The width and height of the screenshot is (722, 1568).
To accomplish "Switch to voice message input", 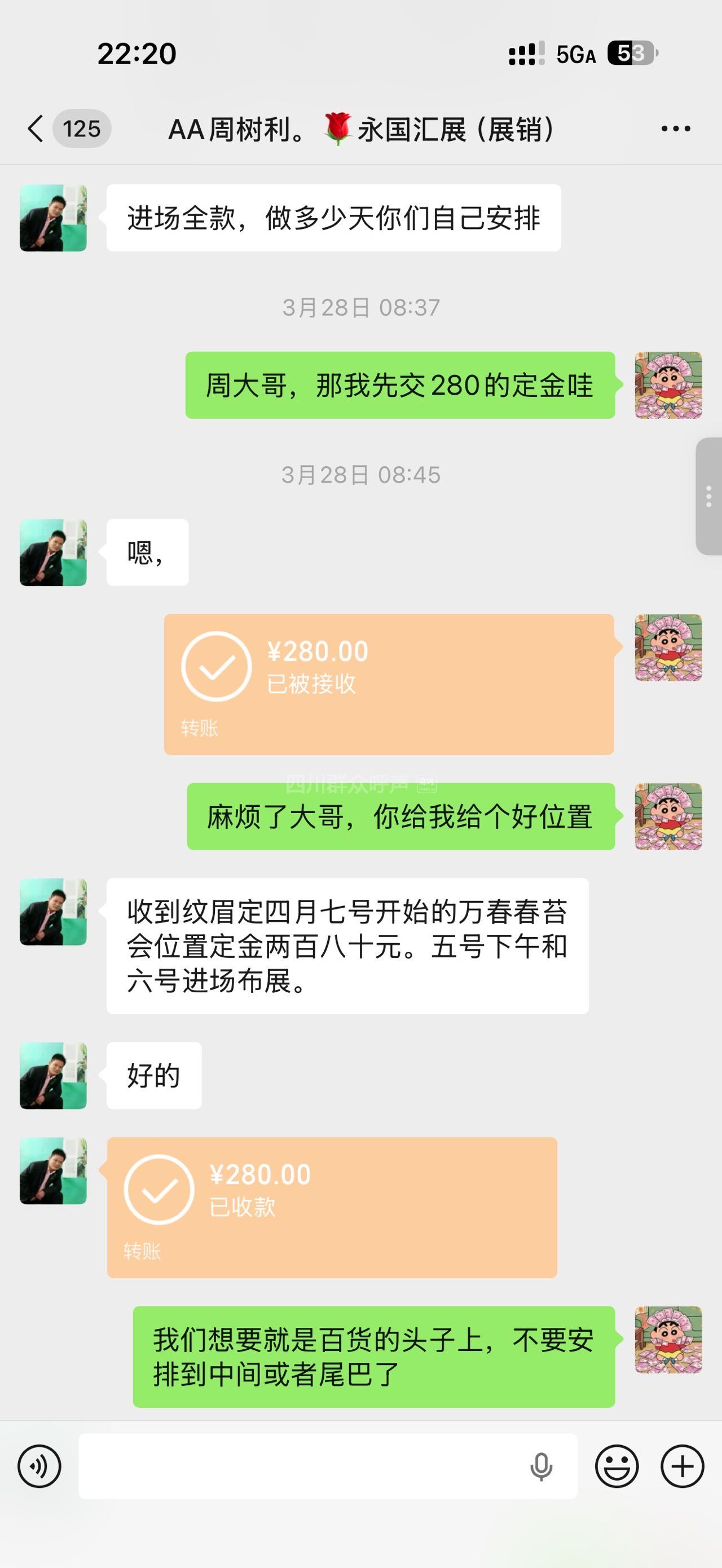I will pyautogui.click(x=39, y=1467).
